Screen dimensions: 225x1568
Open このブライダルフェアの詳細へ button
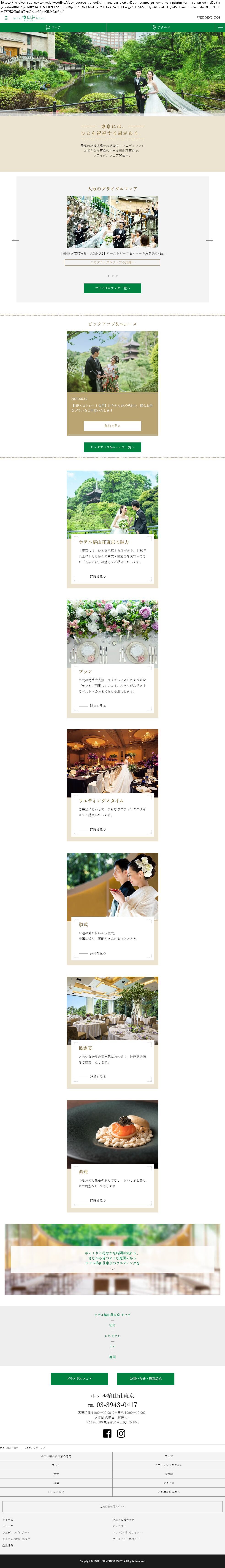112,262
